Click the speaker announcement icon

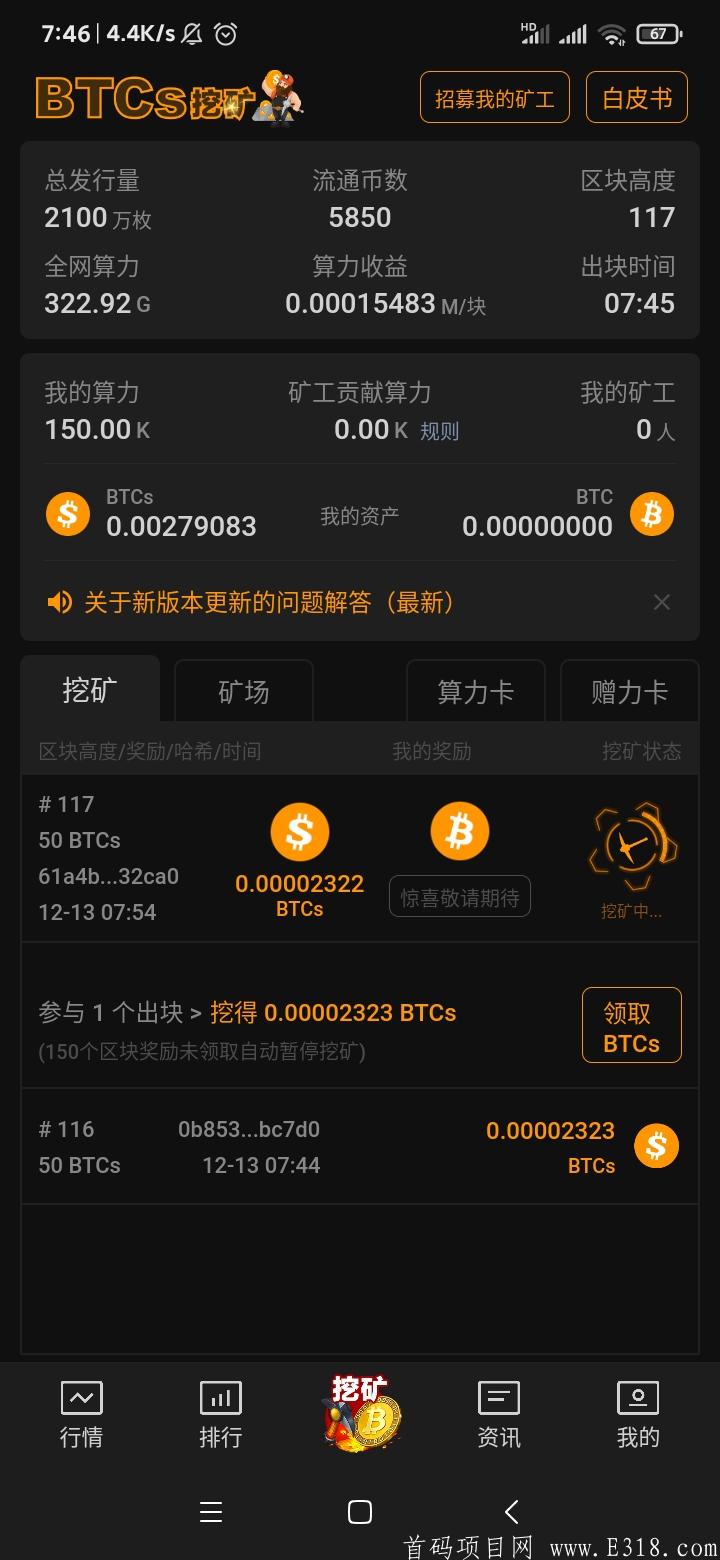tap(60, 602)
